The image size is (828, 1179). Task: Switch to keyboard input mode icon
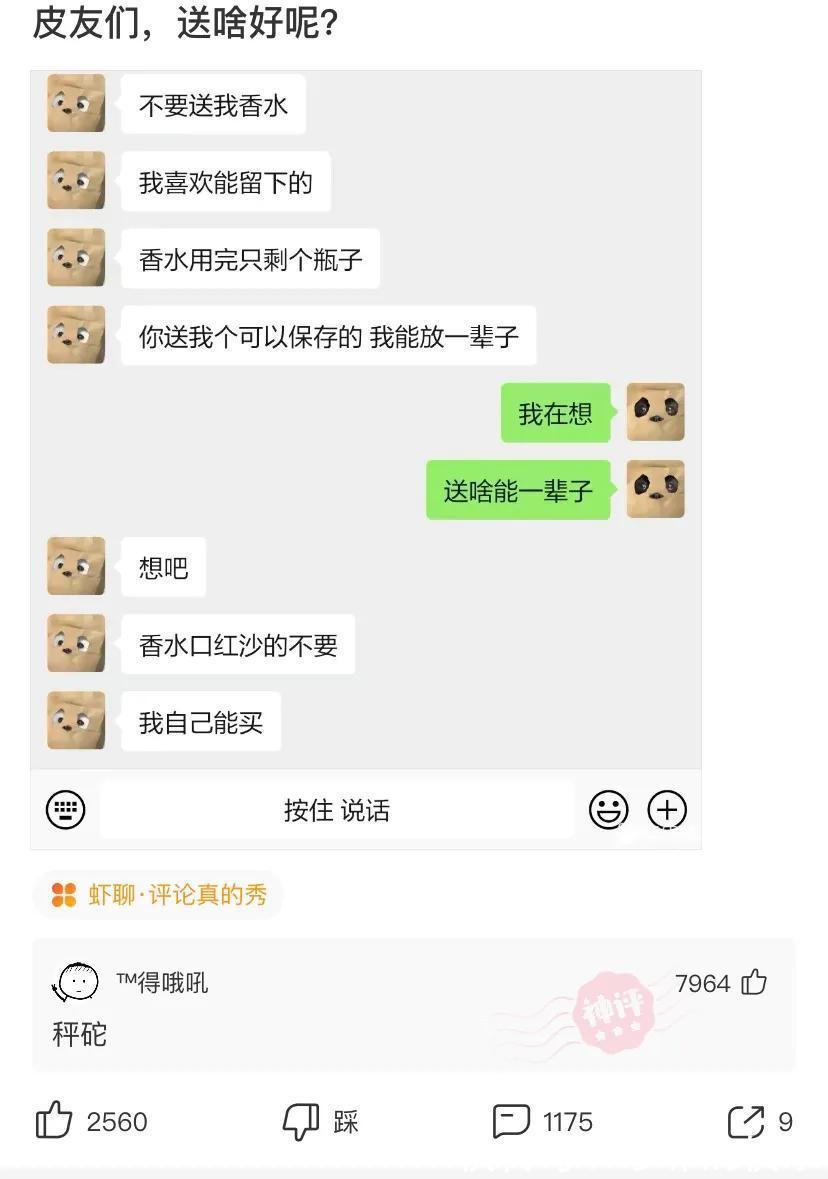pos(66,810)
